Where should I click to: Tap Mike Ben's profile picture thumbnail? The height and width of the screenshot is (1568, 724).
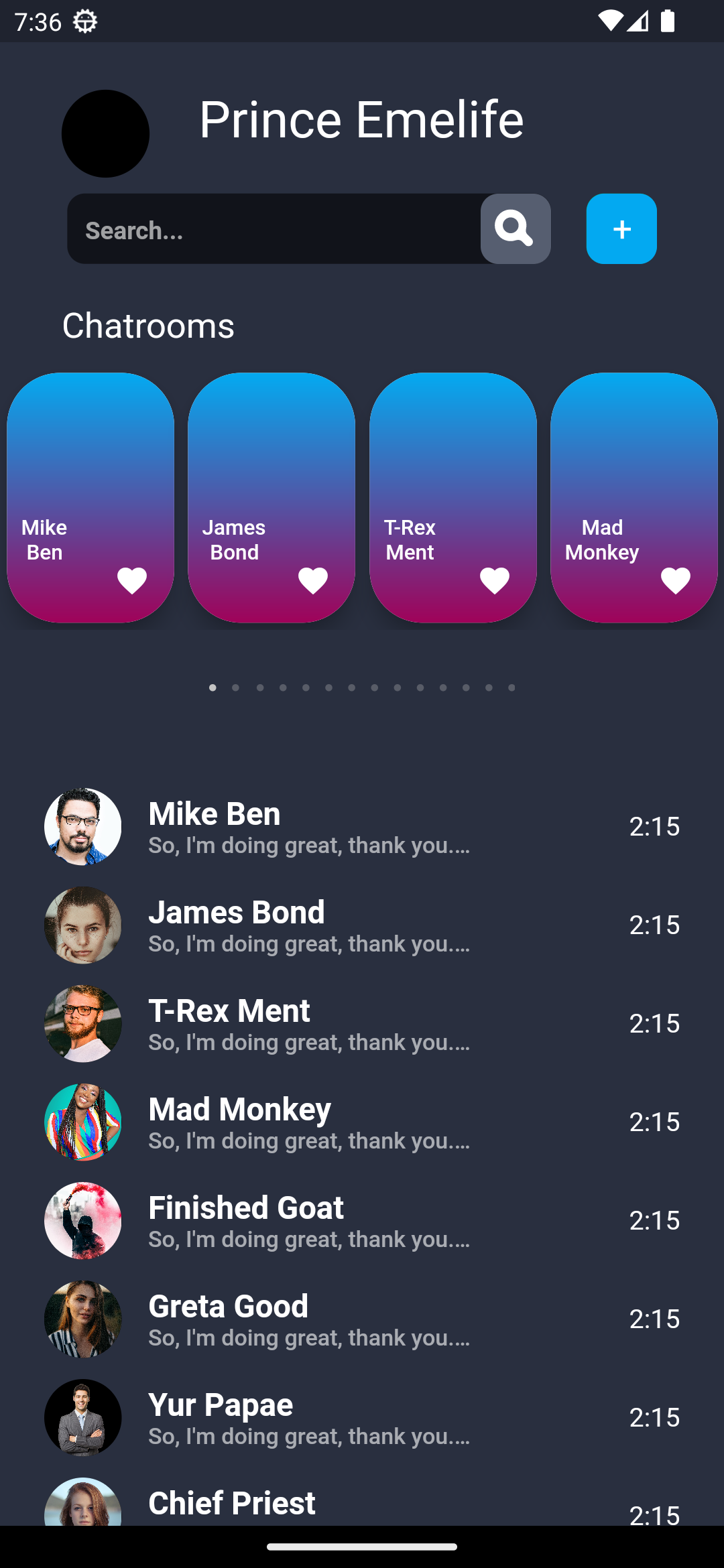[82, 827]
